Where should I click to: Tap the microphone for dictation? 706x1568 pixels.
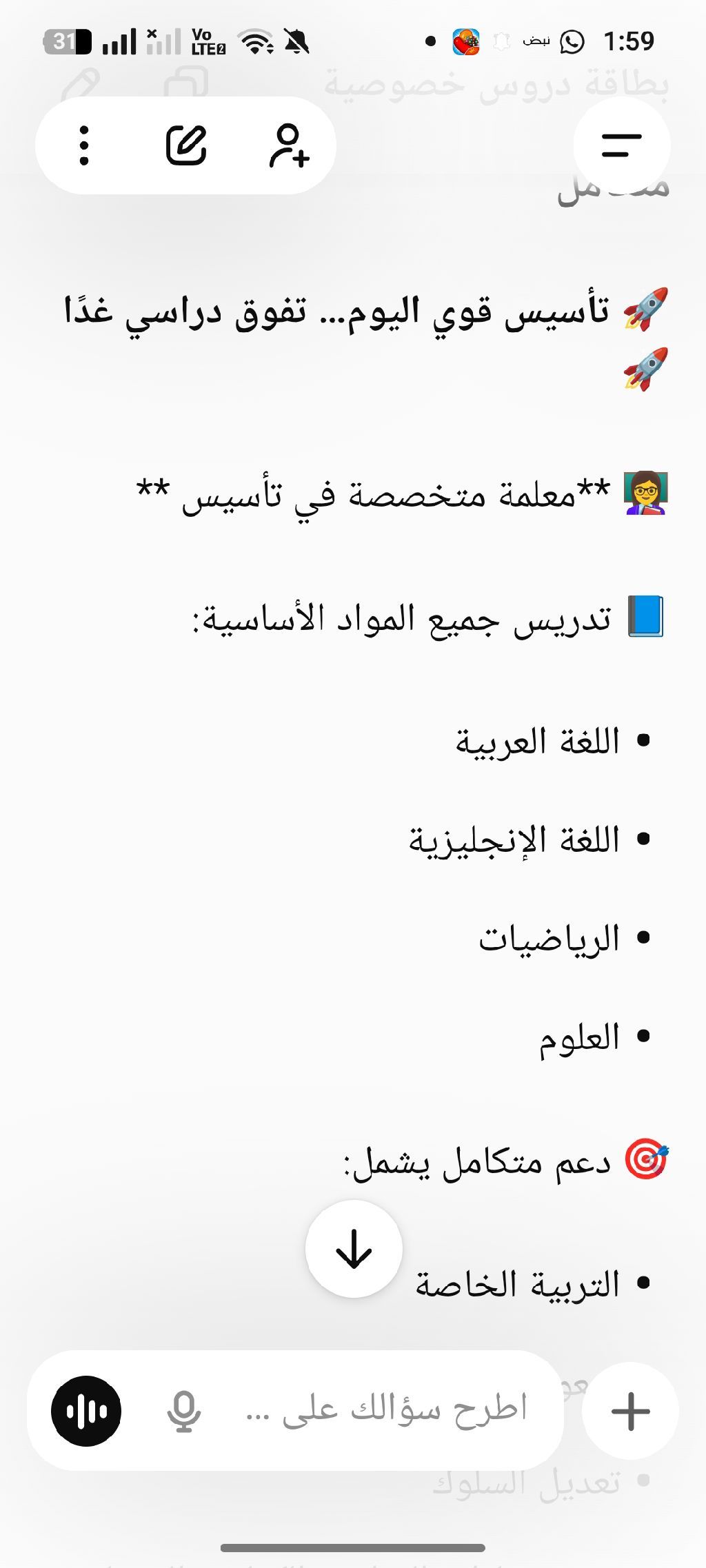click(x=183, y=1411)
